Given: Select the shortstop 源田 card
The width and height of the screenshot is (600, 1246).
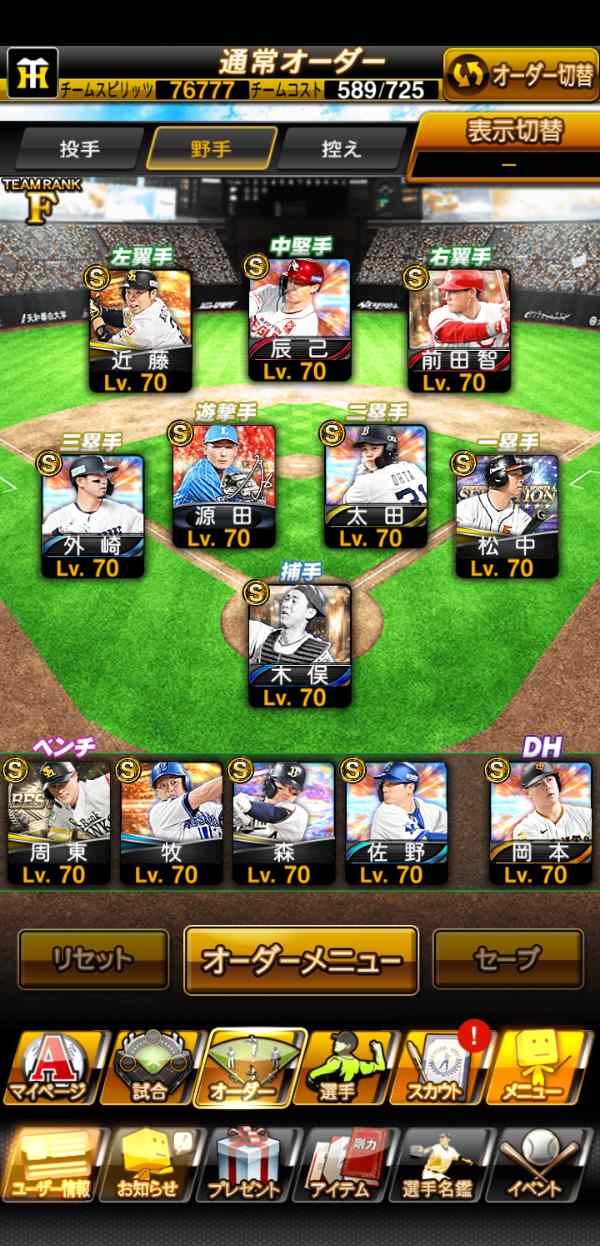Looking at the screenshot, I should [x=223, y=486].
